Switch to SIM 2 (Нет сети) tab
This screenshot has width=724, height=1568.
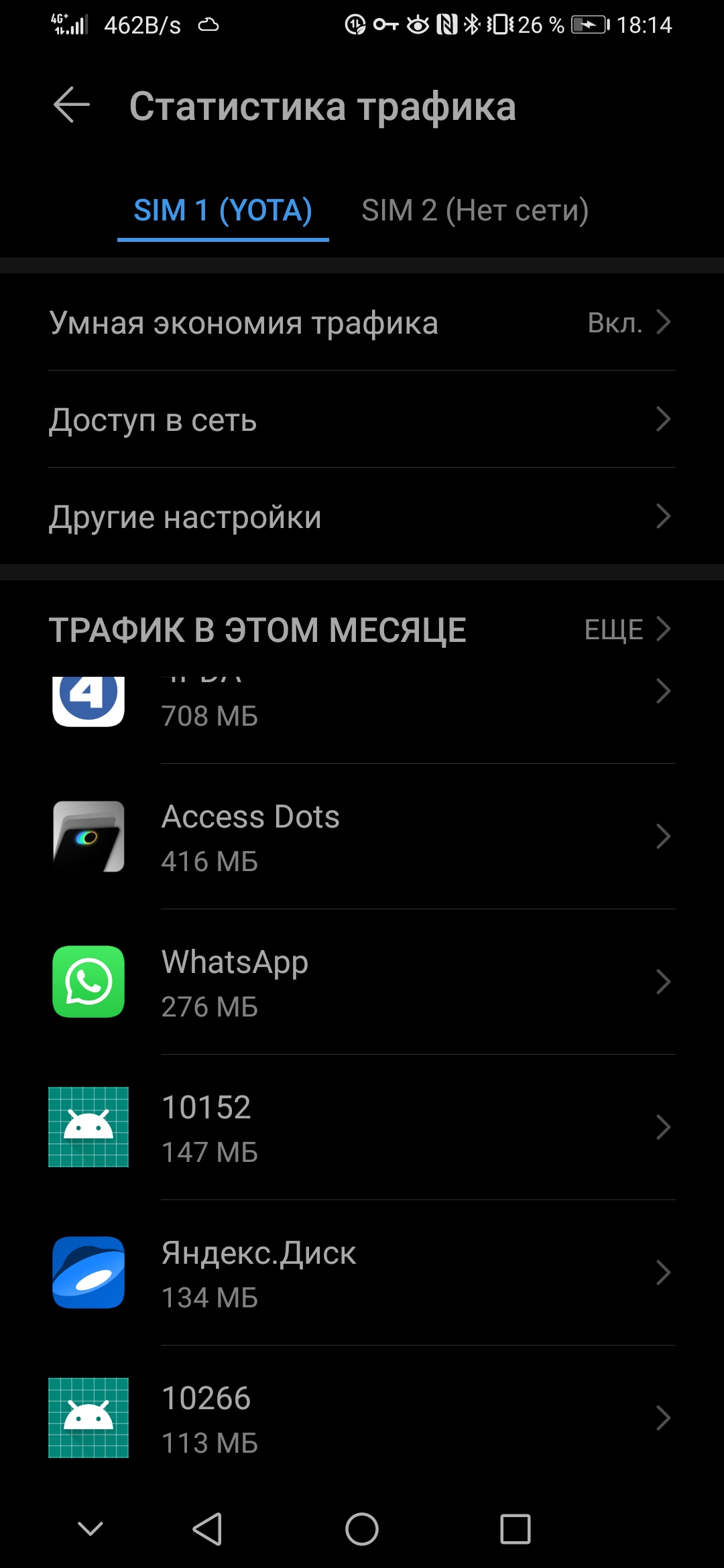click(475, 210)
